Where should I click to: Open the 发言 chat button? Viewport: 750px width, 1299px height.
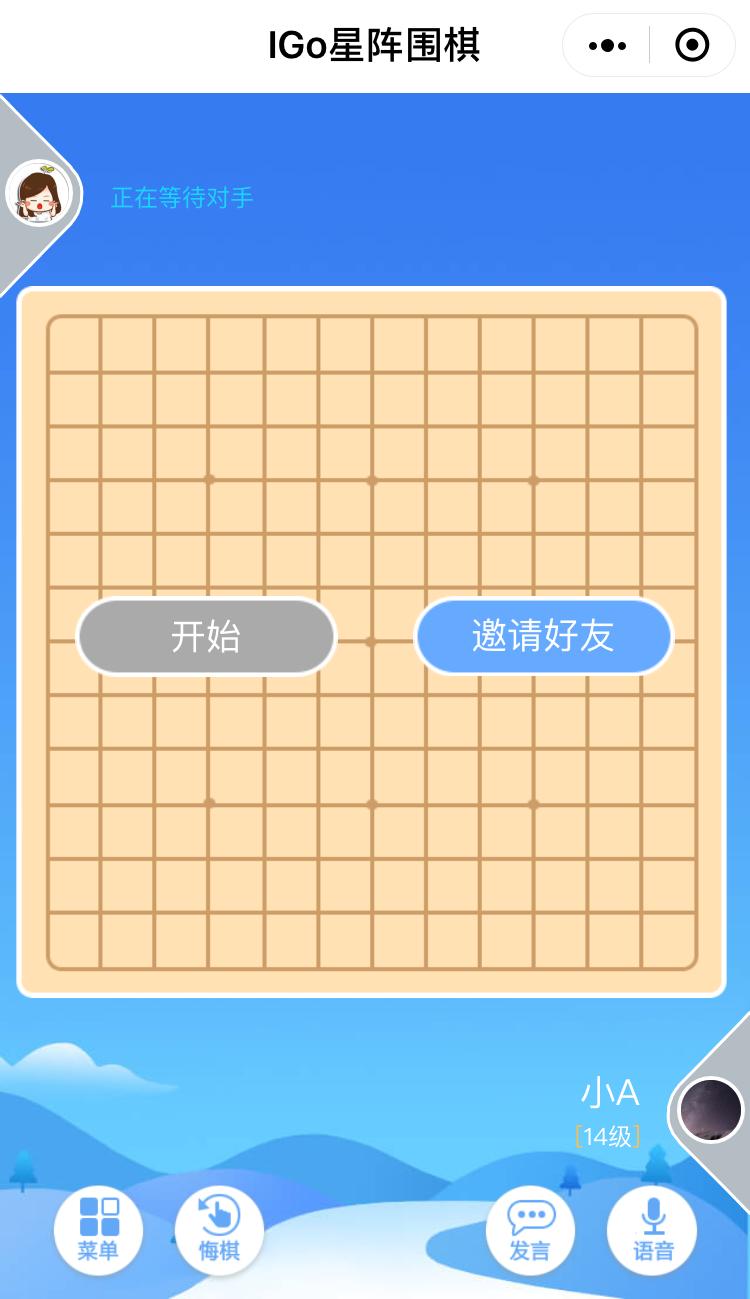[530, 1230]
